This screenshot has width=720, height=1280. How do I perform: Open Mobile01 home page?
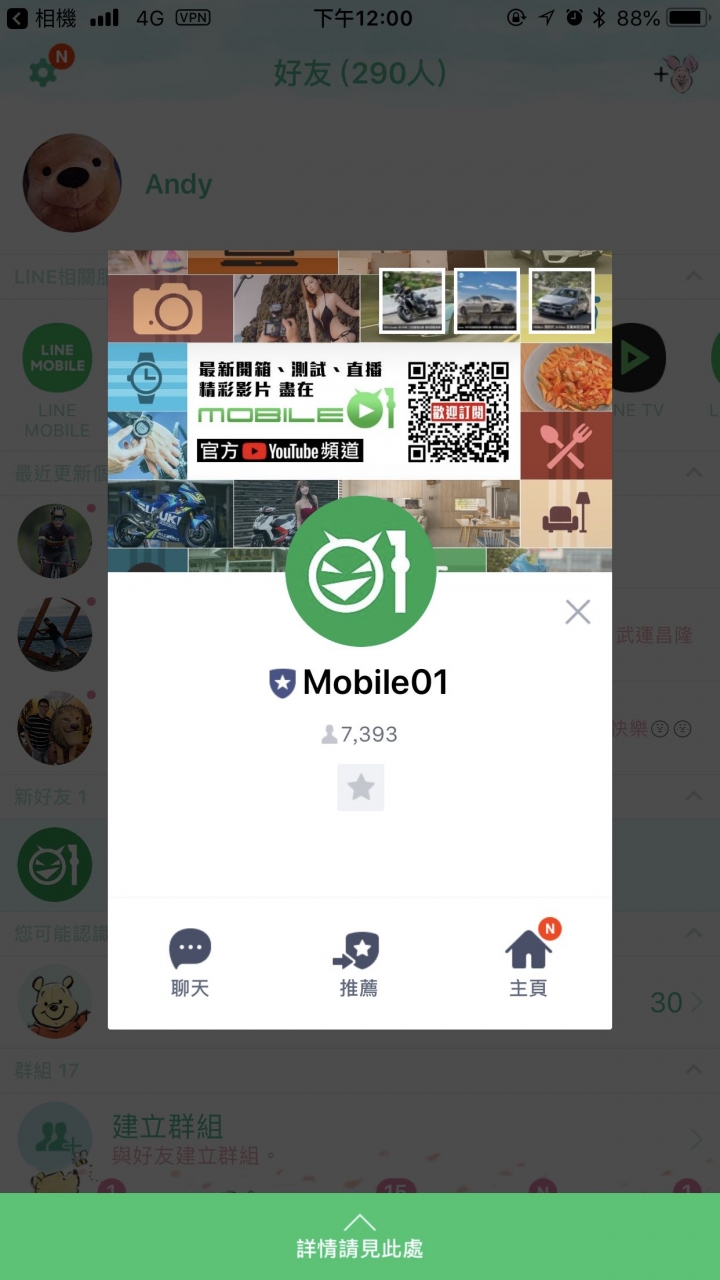[x=528, y=962]
